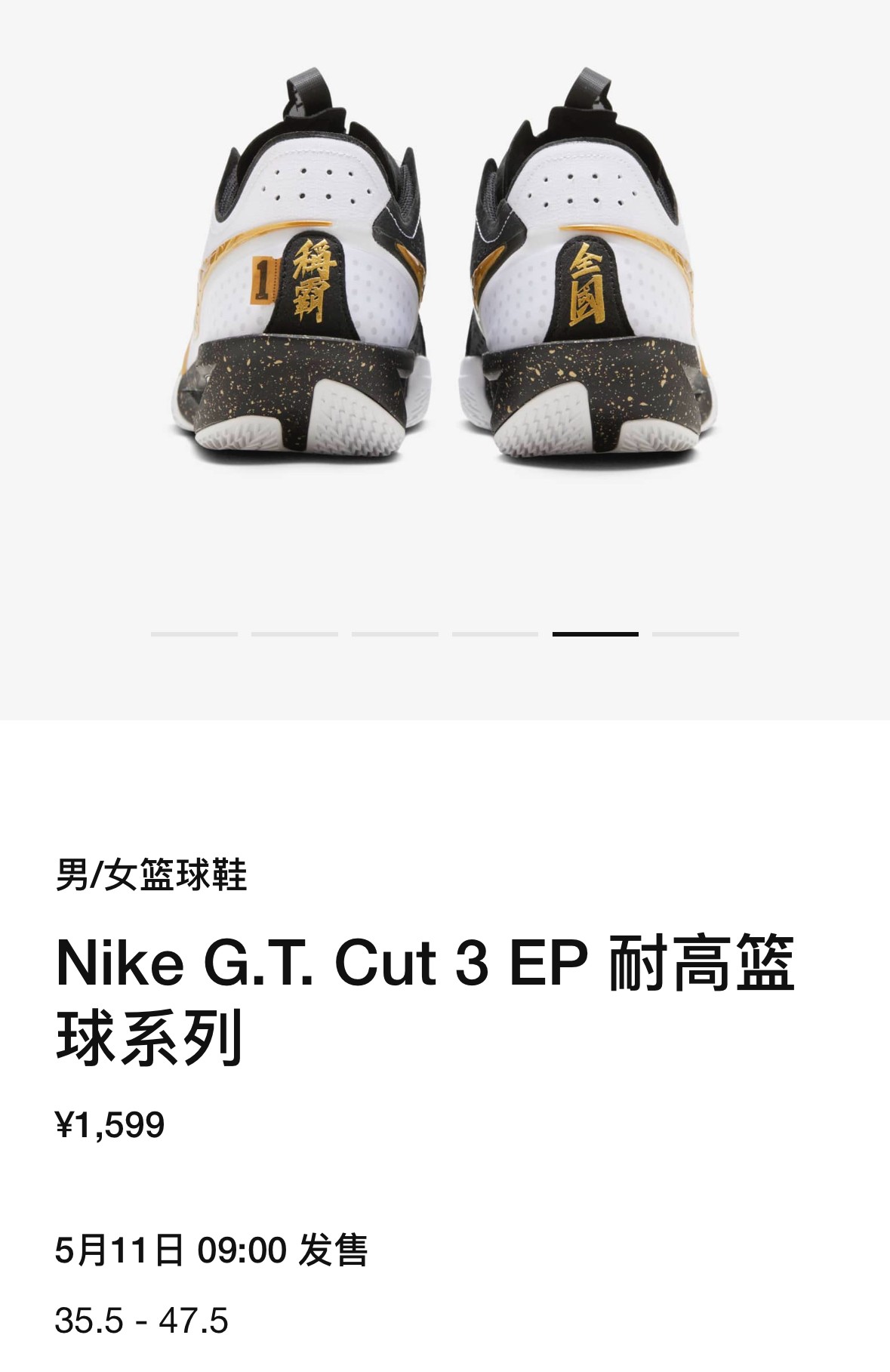890x1372 pixels.
Task: Go to the fourth carousel indicator segment
Action: (x=495, y=634)
